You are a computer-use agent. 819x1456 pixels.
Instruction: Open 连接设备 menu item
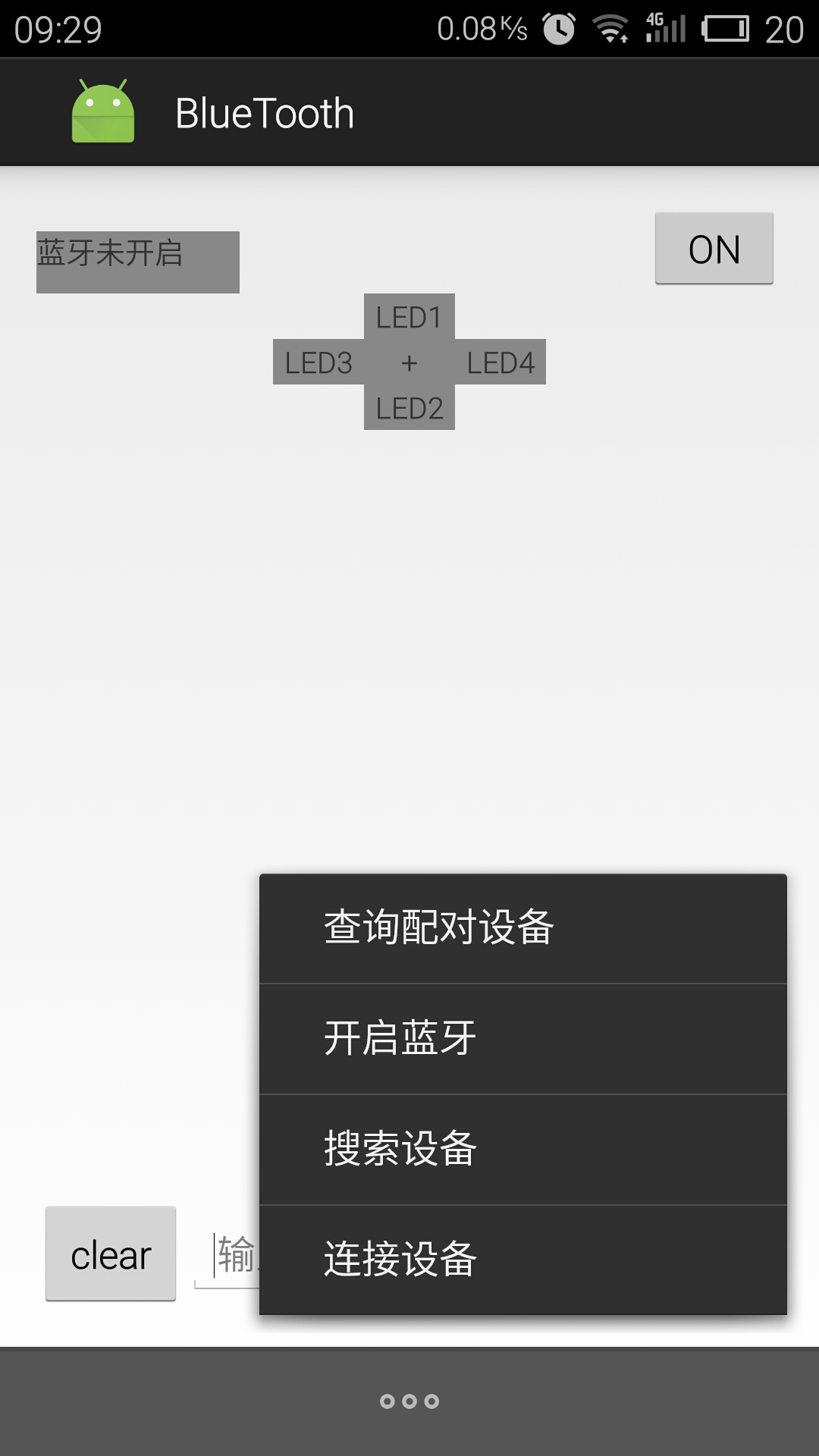(x=522, y=1260)
